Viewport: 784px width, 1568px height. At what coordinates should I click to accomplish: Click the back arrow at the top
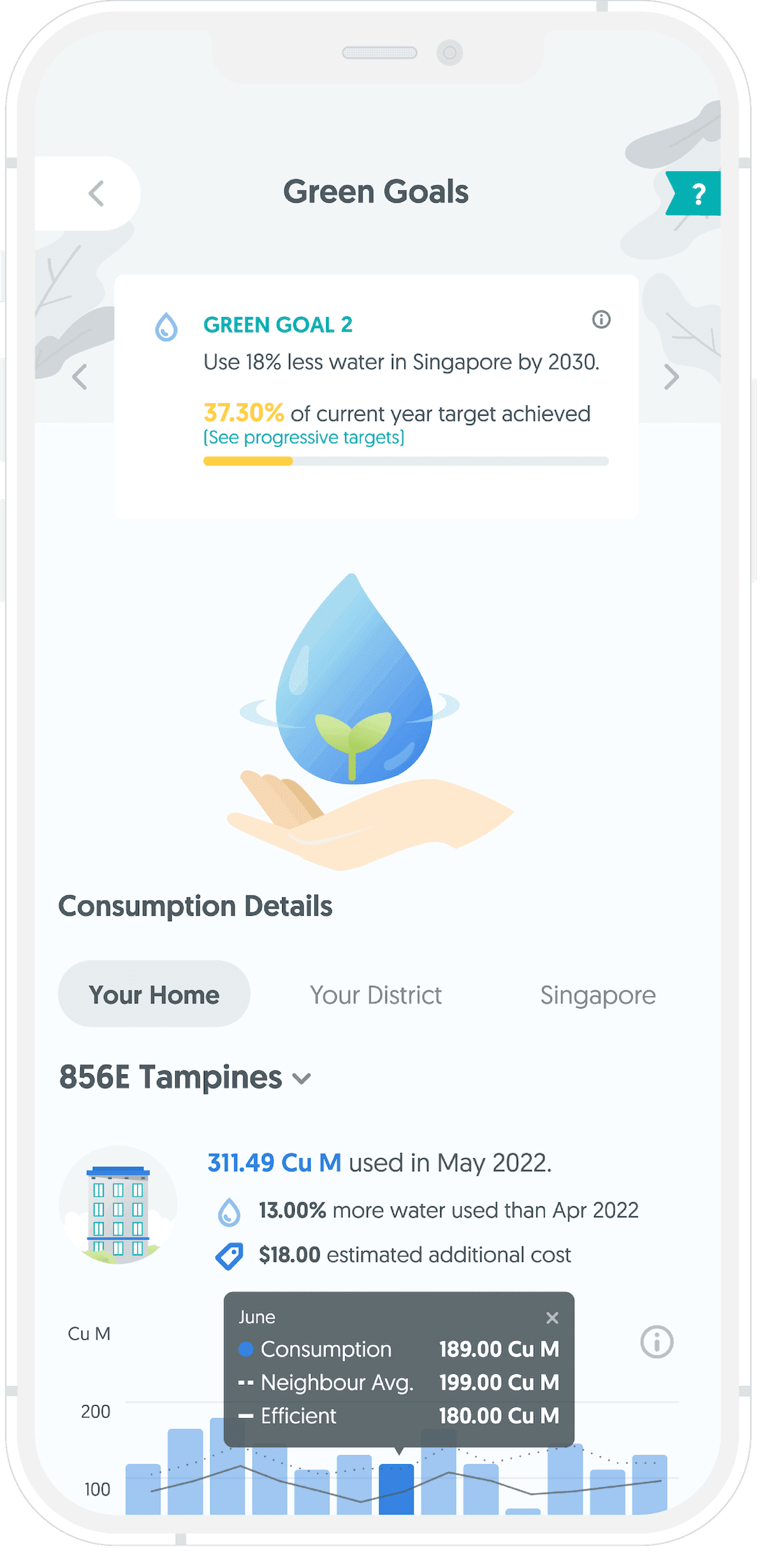click(97, 193)
